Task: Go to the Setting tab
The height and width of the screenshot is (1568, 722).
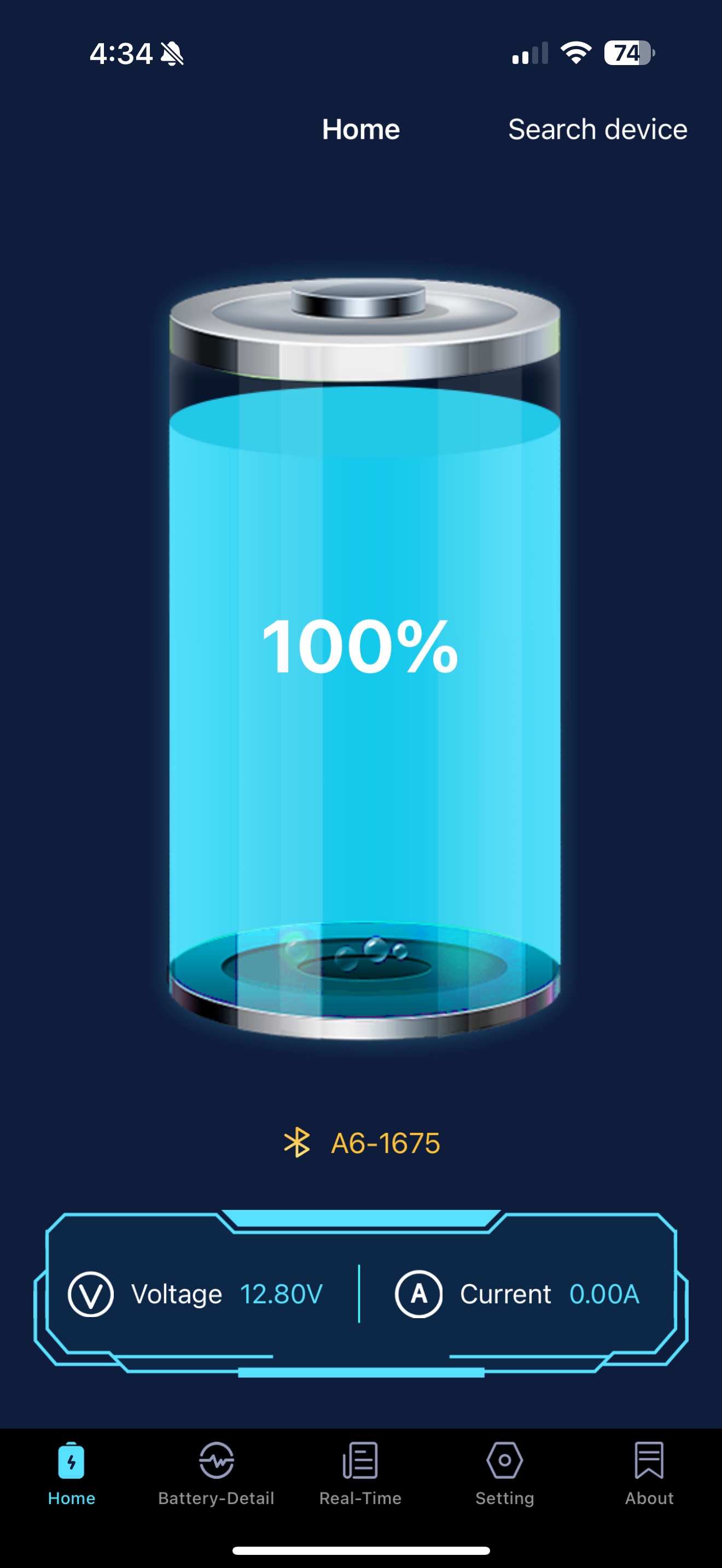Action: point(505,1473)
